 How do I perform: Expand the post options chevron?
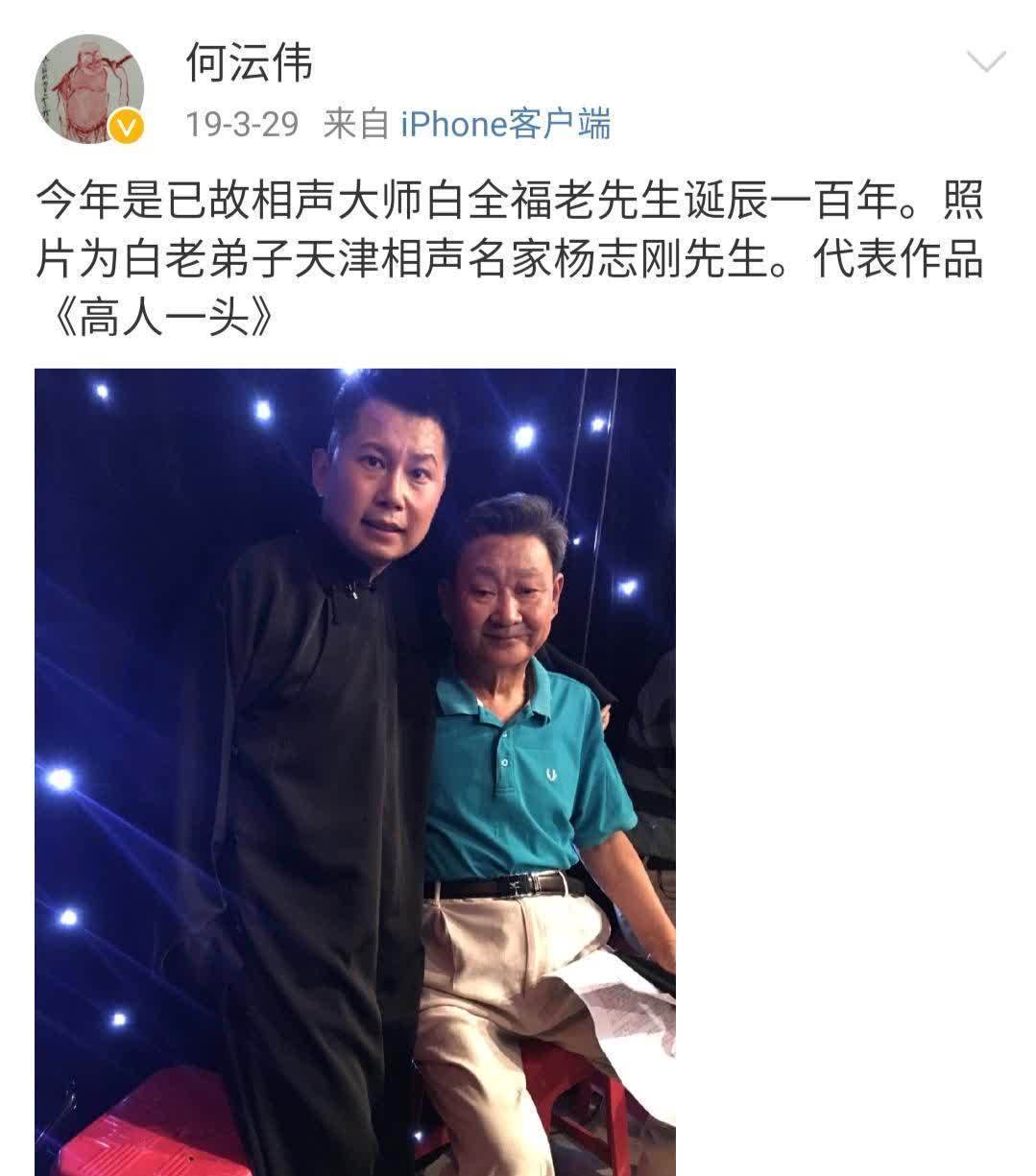(984, 64)
